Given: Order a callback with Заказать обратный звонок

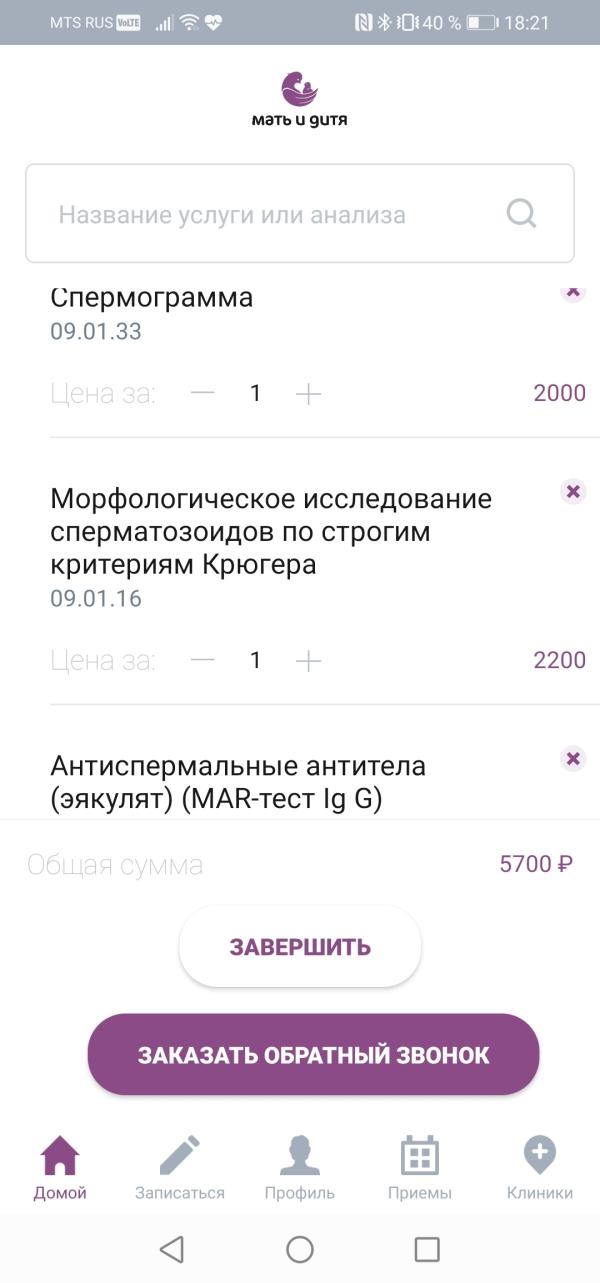Looking at the screenshot, I should (313, 1055).
